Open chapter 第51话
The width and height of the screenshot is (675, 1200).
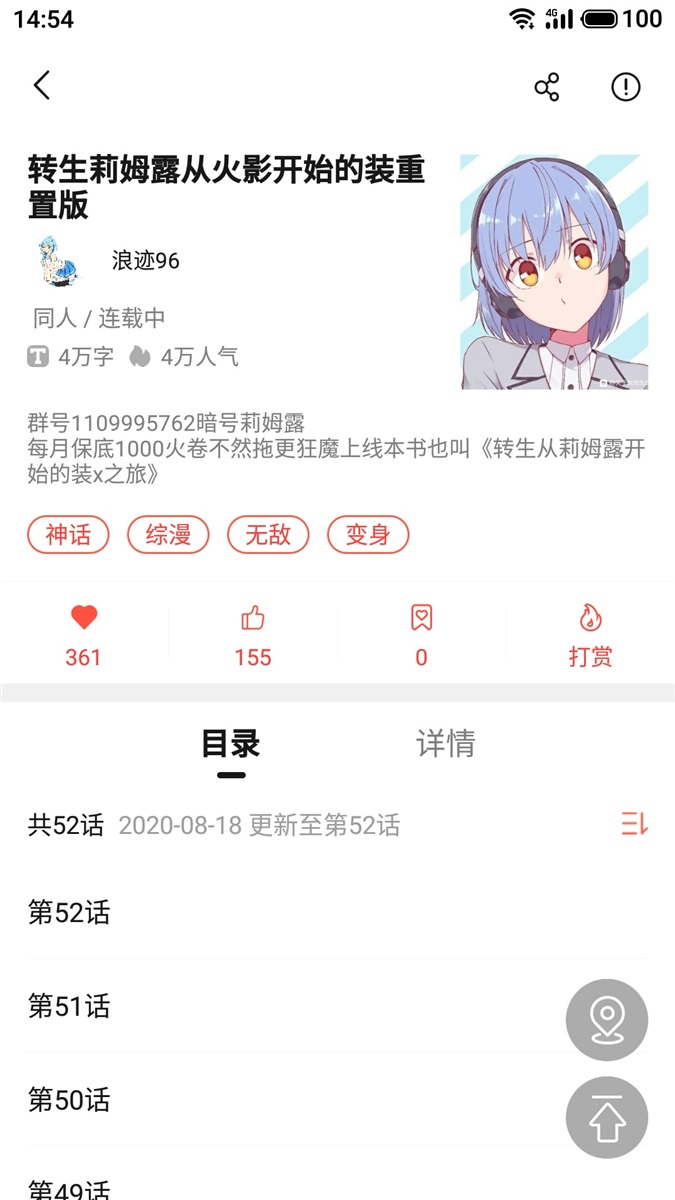[69, 1006]
